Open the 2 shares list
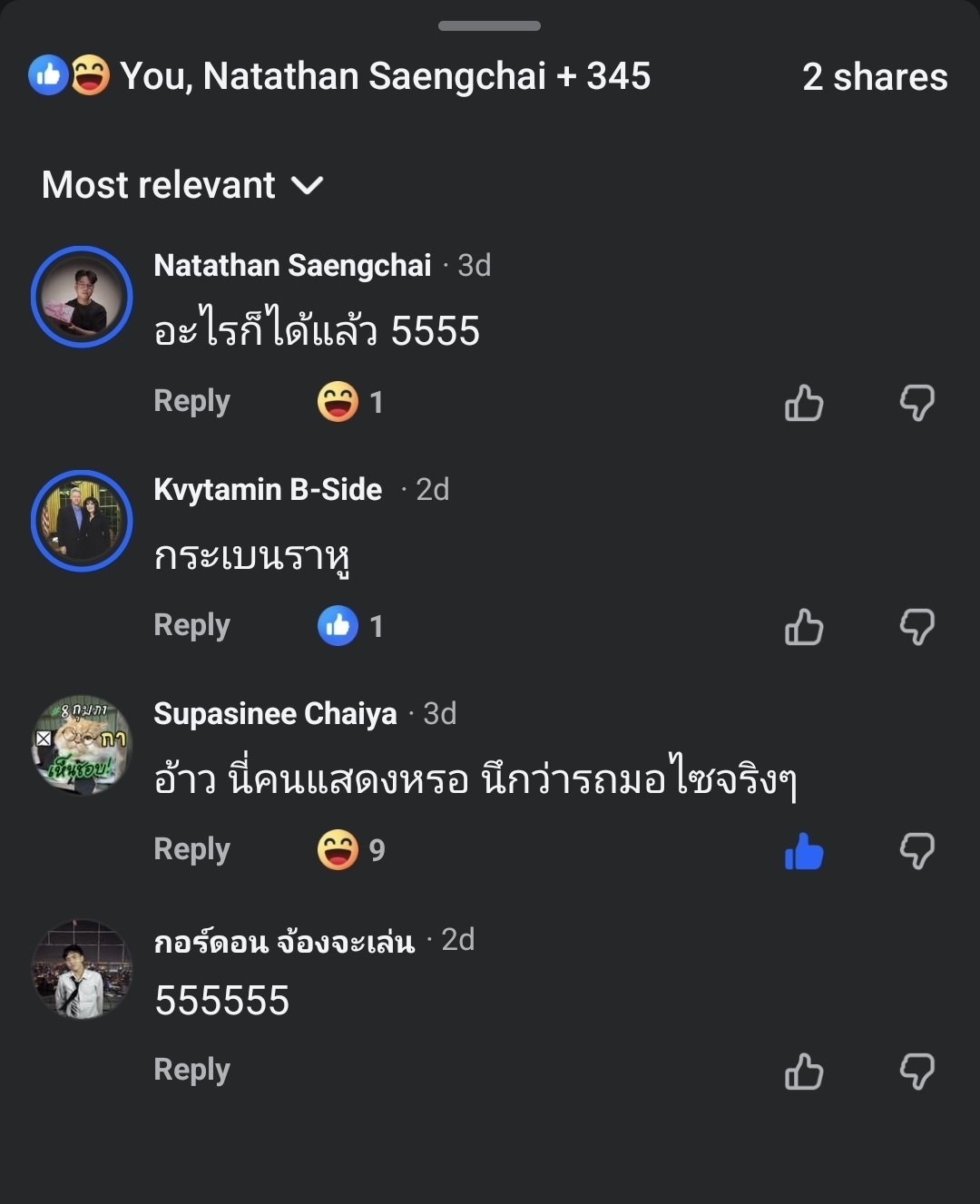 coord(874,77)
